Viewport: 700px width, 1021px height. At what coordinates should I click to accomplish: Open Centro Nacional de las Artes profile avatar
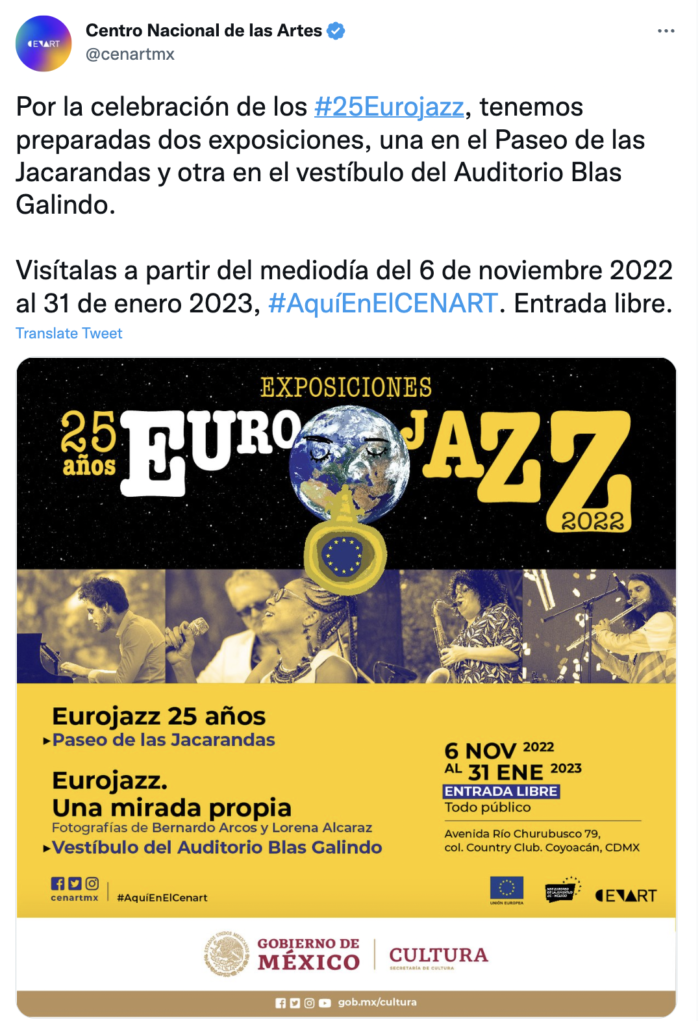[44, 43]
